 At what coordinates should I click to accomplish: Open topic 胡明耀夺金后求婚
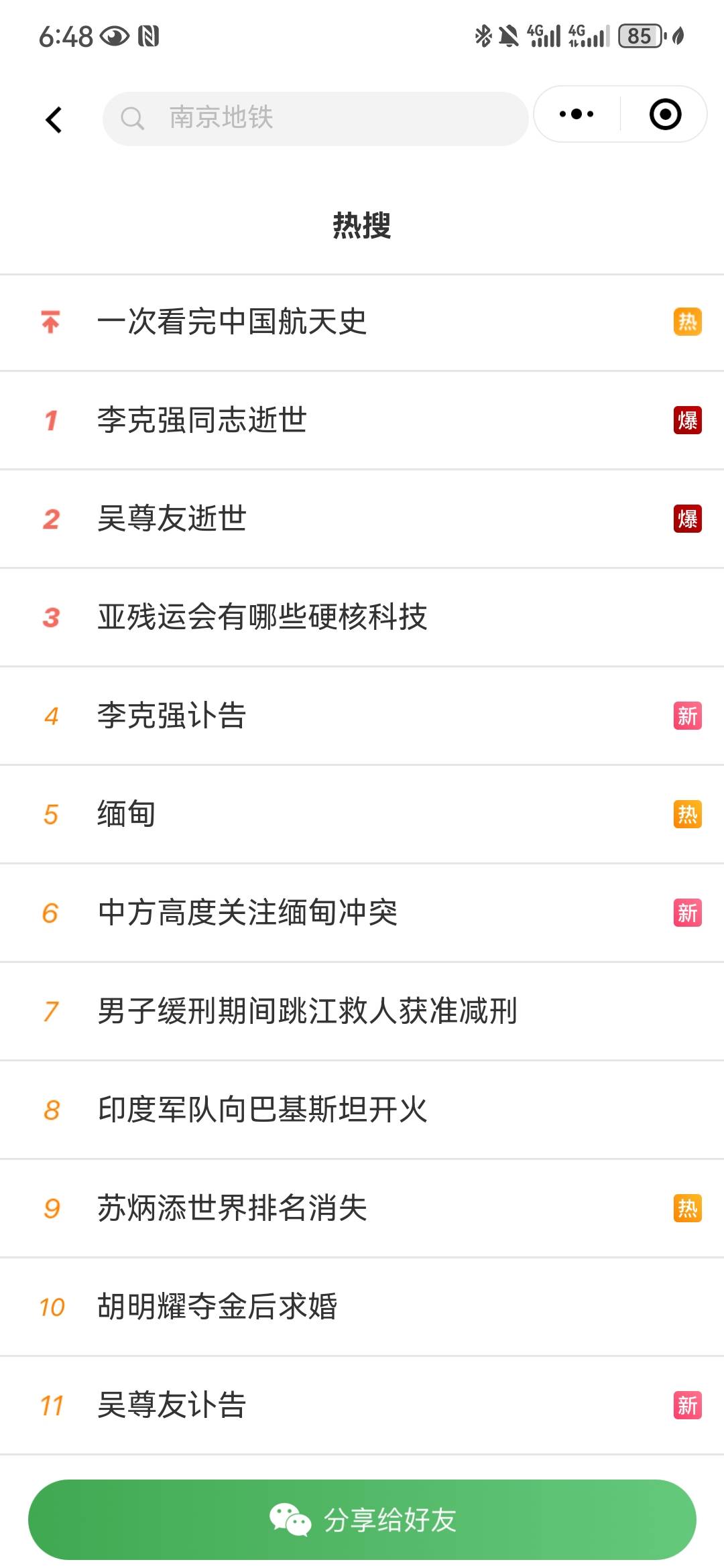coord(218,1305)
